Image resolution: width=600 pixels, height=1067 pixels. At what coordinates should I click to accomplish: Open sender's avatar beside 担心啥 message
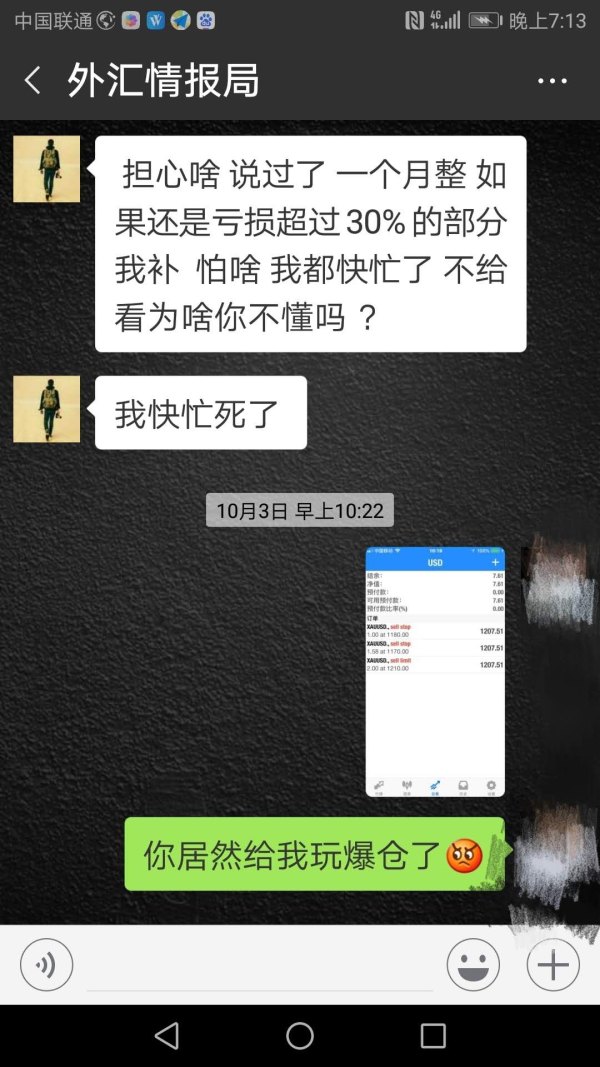click(46, 169)
